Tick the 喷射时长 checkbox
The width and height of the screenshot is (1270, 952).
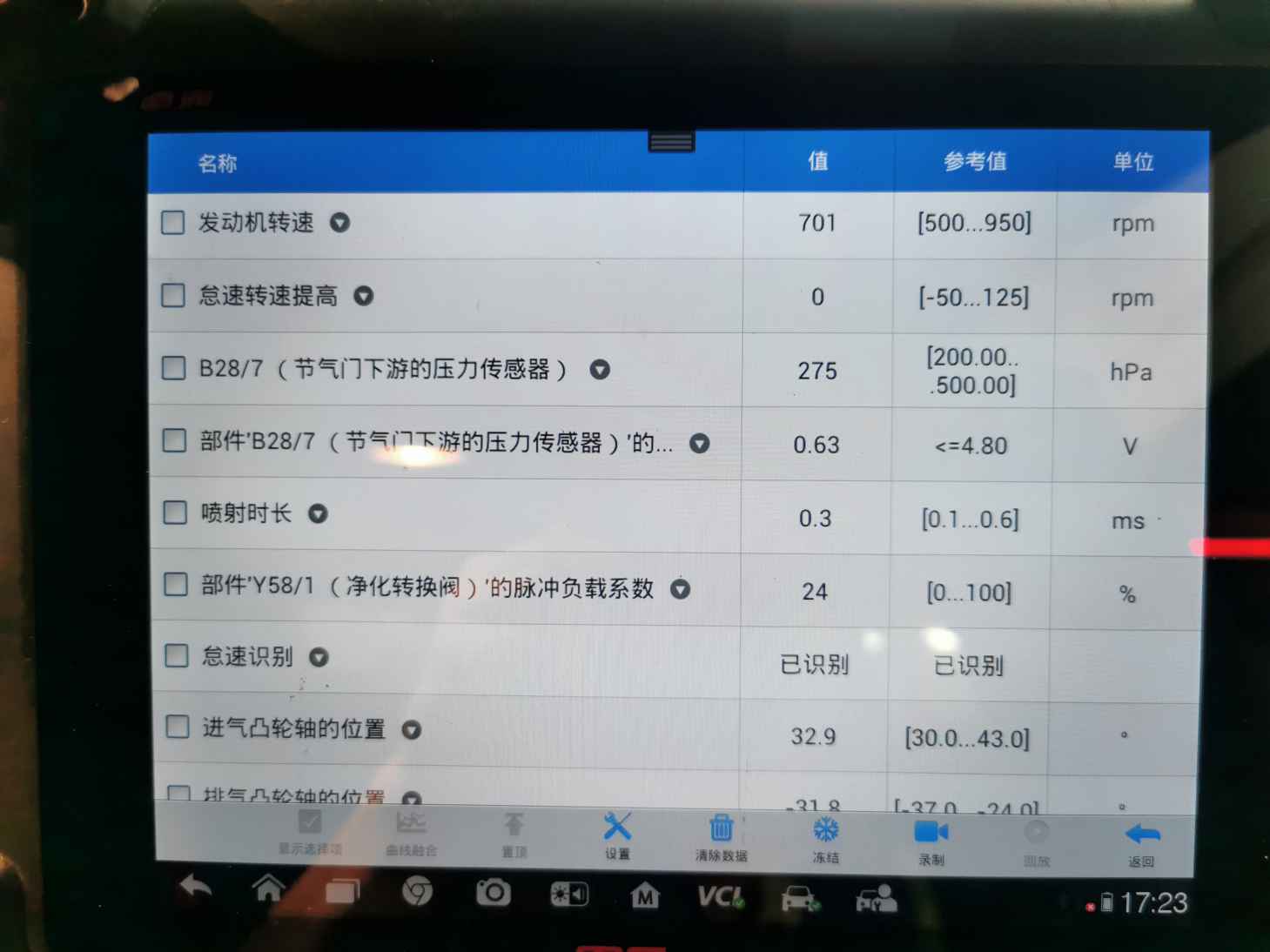coord(175,513)
